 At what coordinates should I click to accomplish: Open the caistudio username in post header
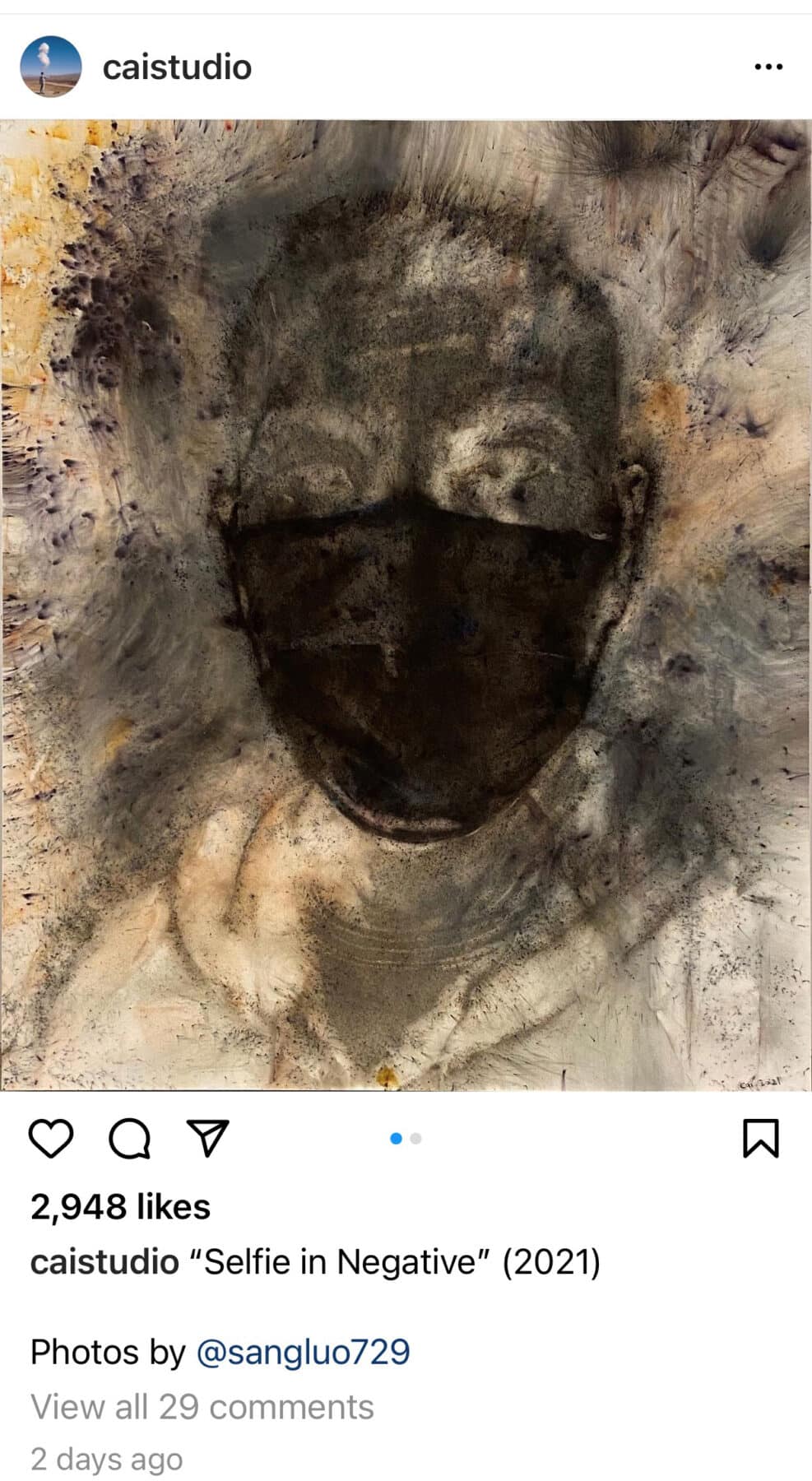pos(177,67)
